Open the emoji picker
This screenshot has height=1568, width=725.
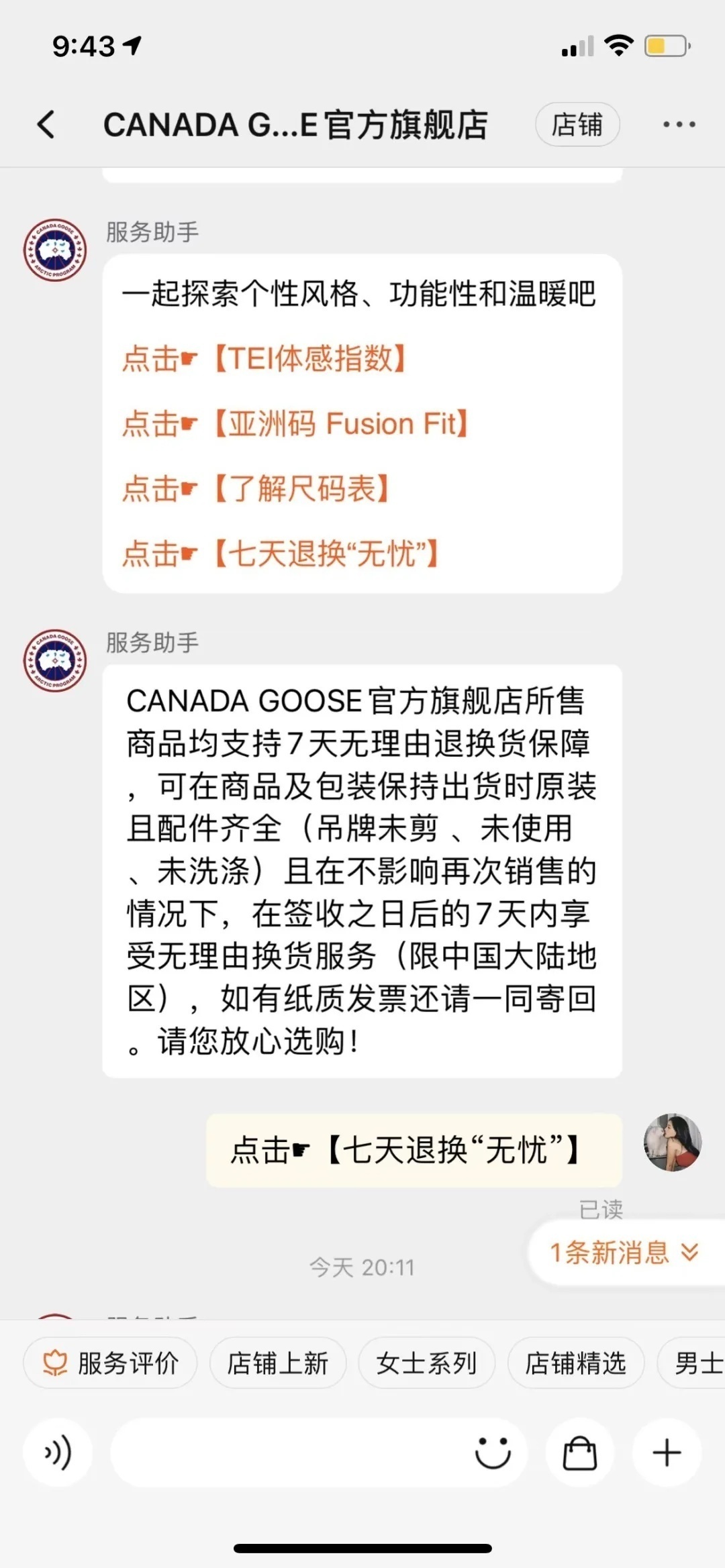[x=493, y=1453]
